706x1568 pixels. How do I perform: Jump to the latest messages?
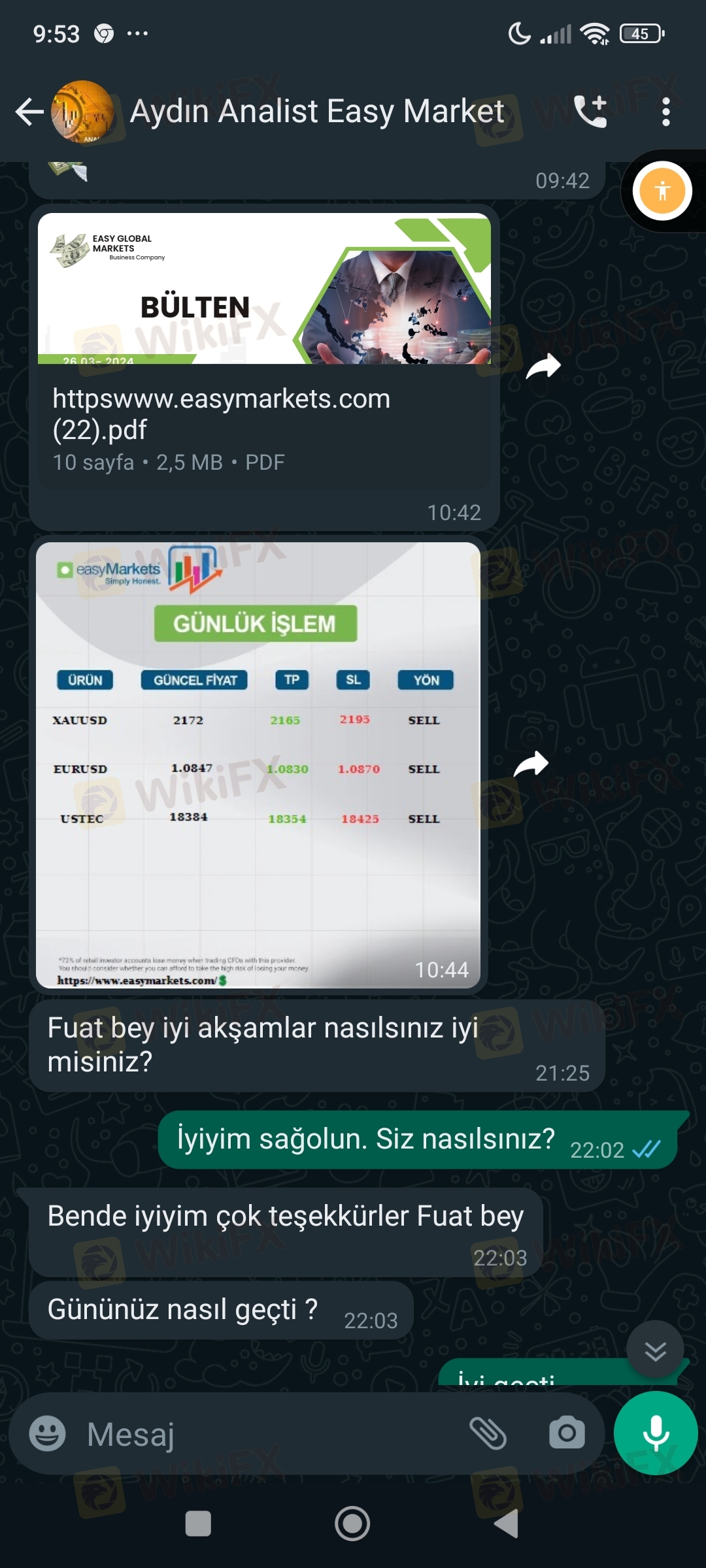point(655,1350)
